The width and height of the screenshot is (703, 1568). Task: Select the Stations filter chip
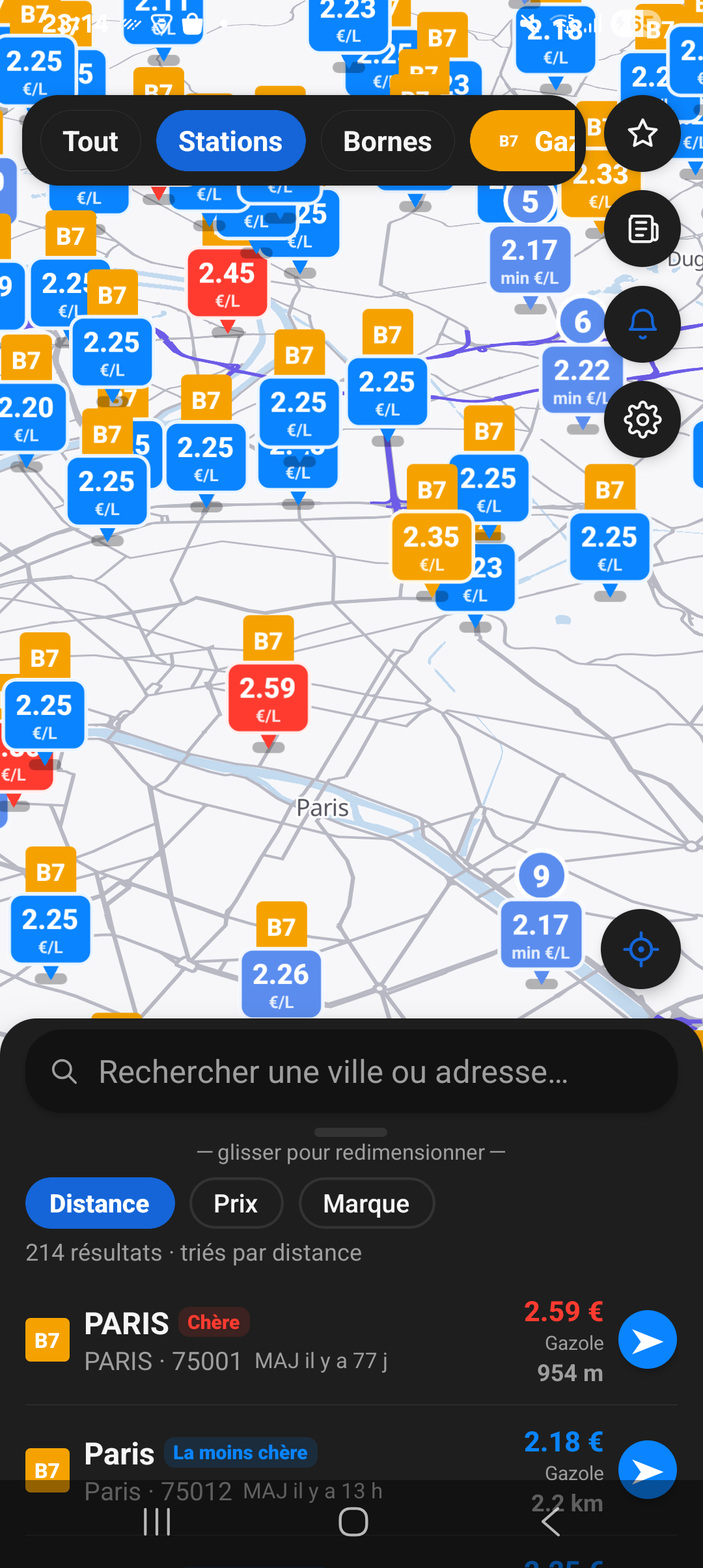tap(230, 141)
